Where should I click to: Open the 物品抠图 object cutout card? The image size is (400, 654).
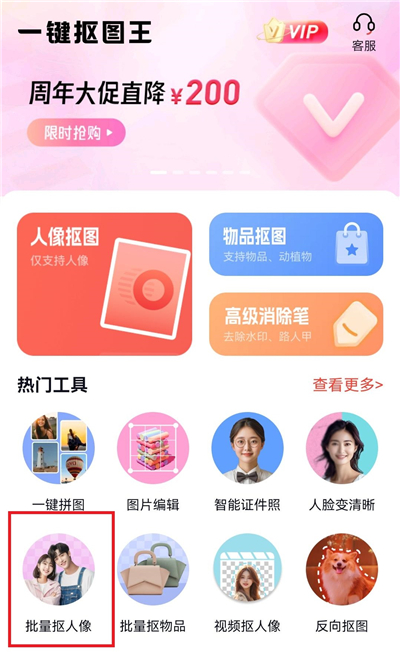coord(296,244)
